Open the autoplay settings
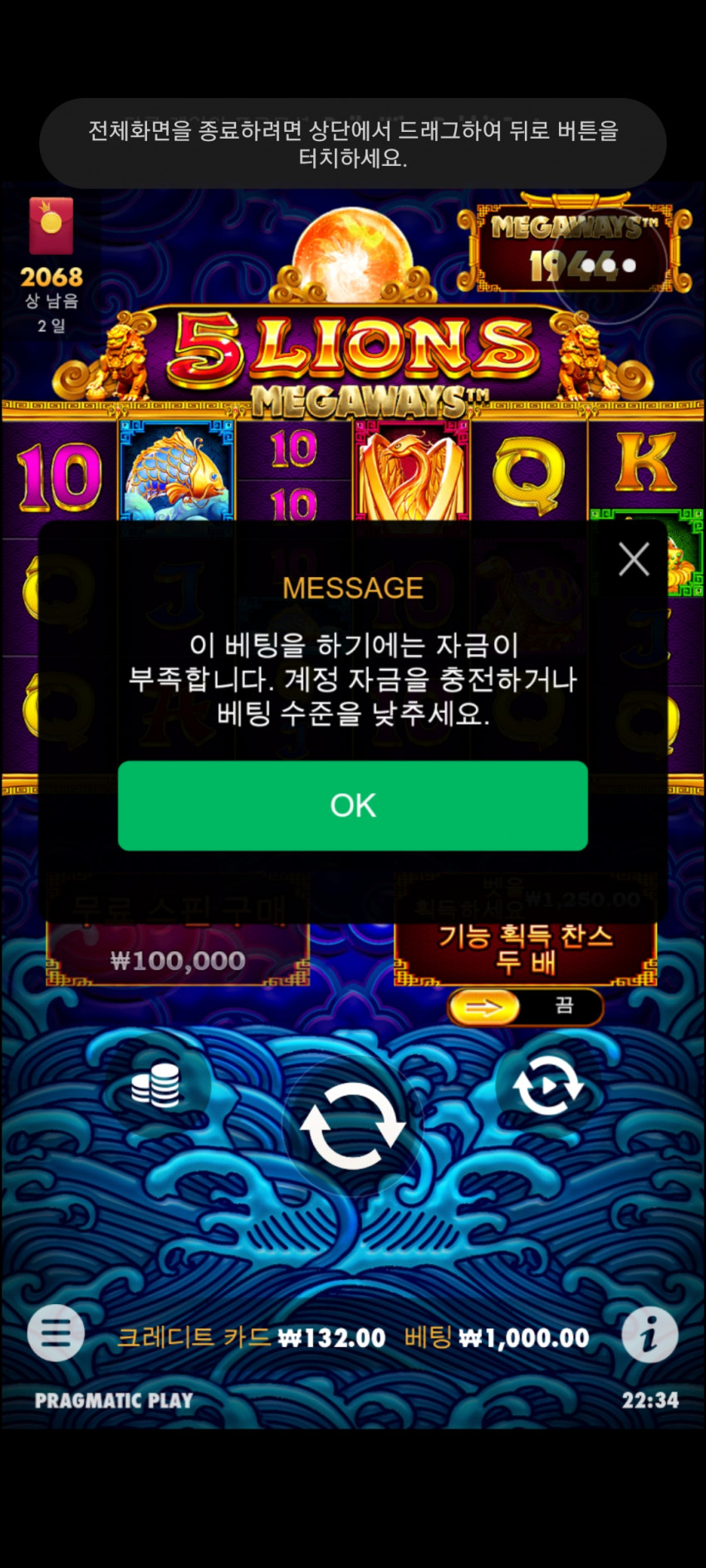Screen dimensions: 706x1568 coord(547,1086)
